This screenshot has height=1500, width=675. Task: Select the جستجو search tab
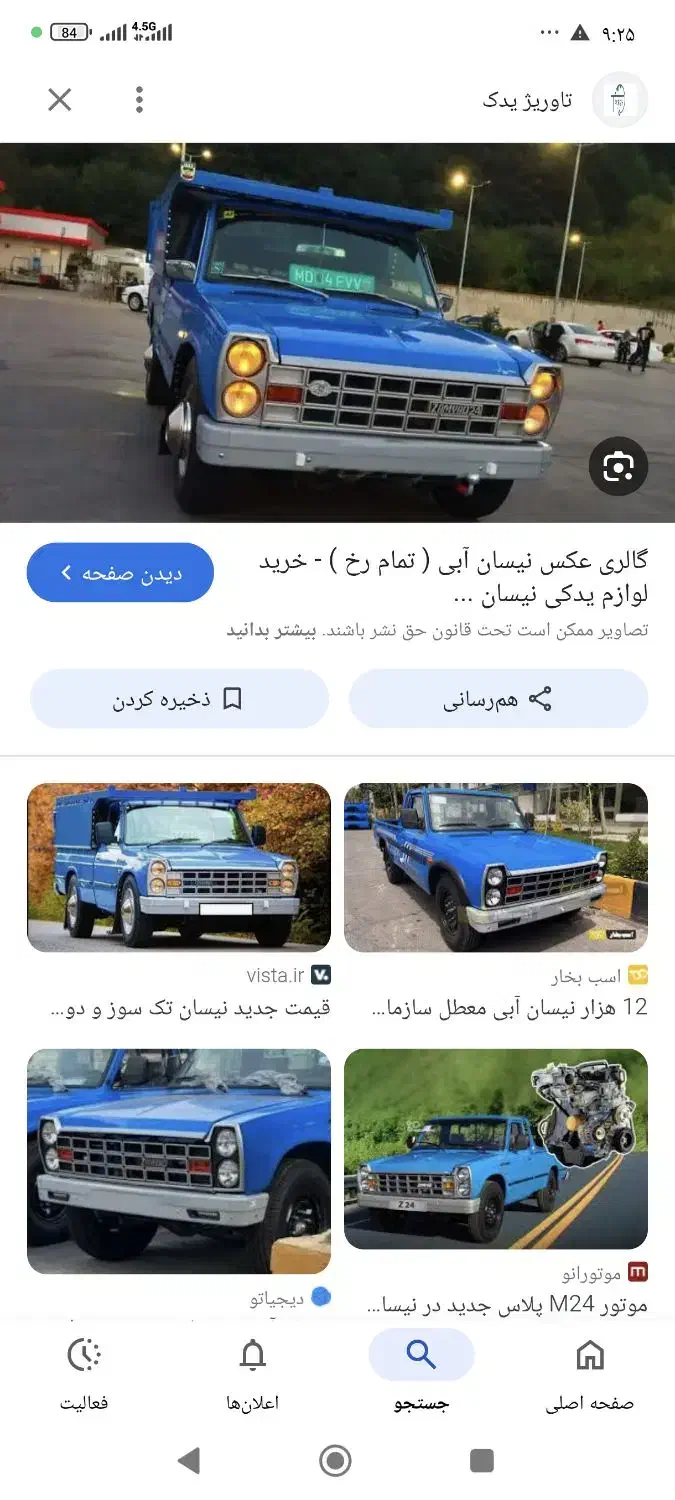tap(421, 1375)
